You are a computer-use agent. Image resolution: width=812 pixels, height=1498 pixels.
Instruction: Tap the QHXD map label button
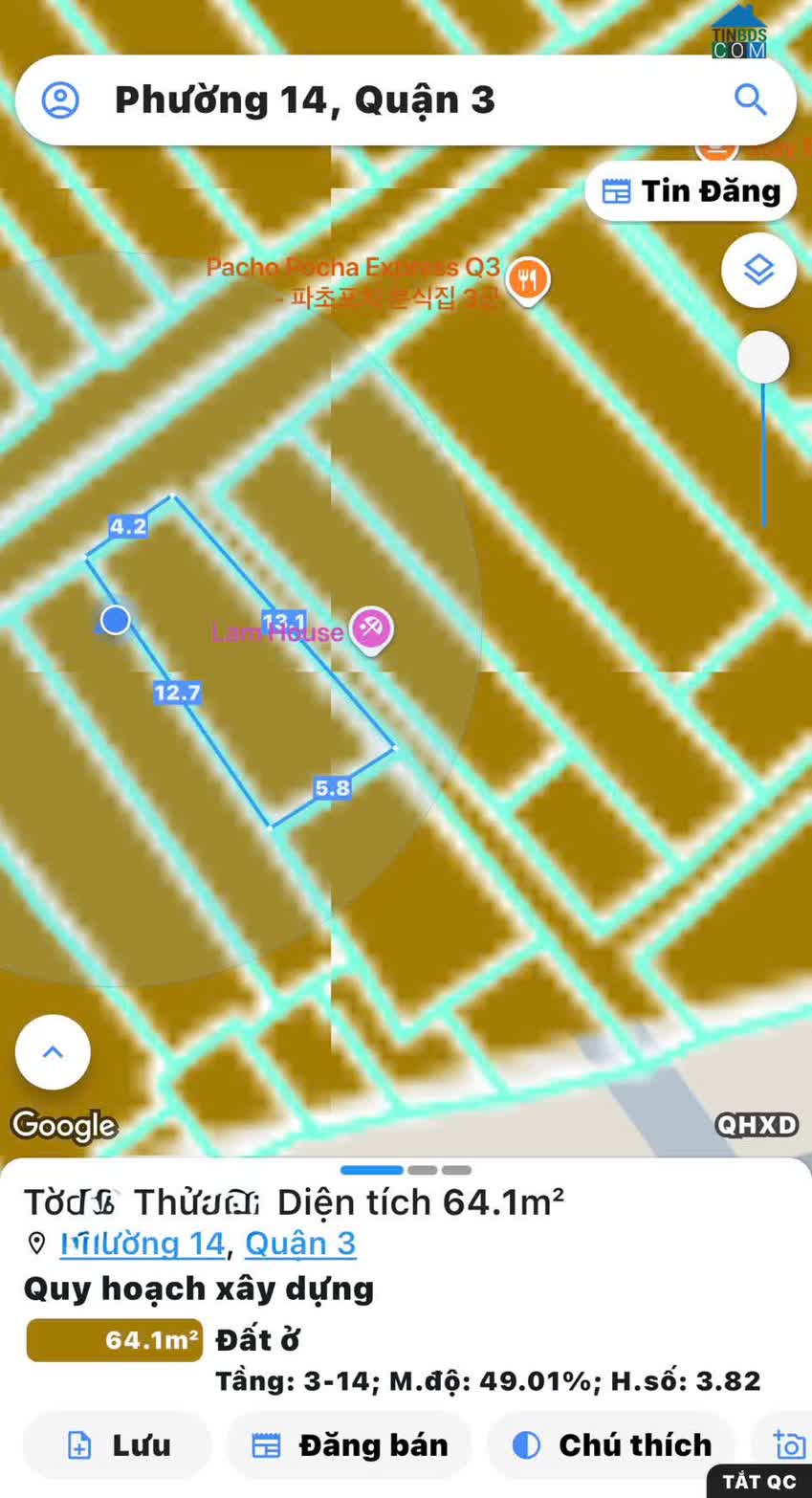[757, 1125]
